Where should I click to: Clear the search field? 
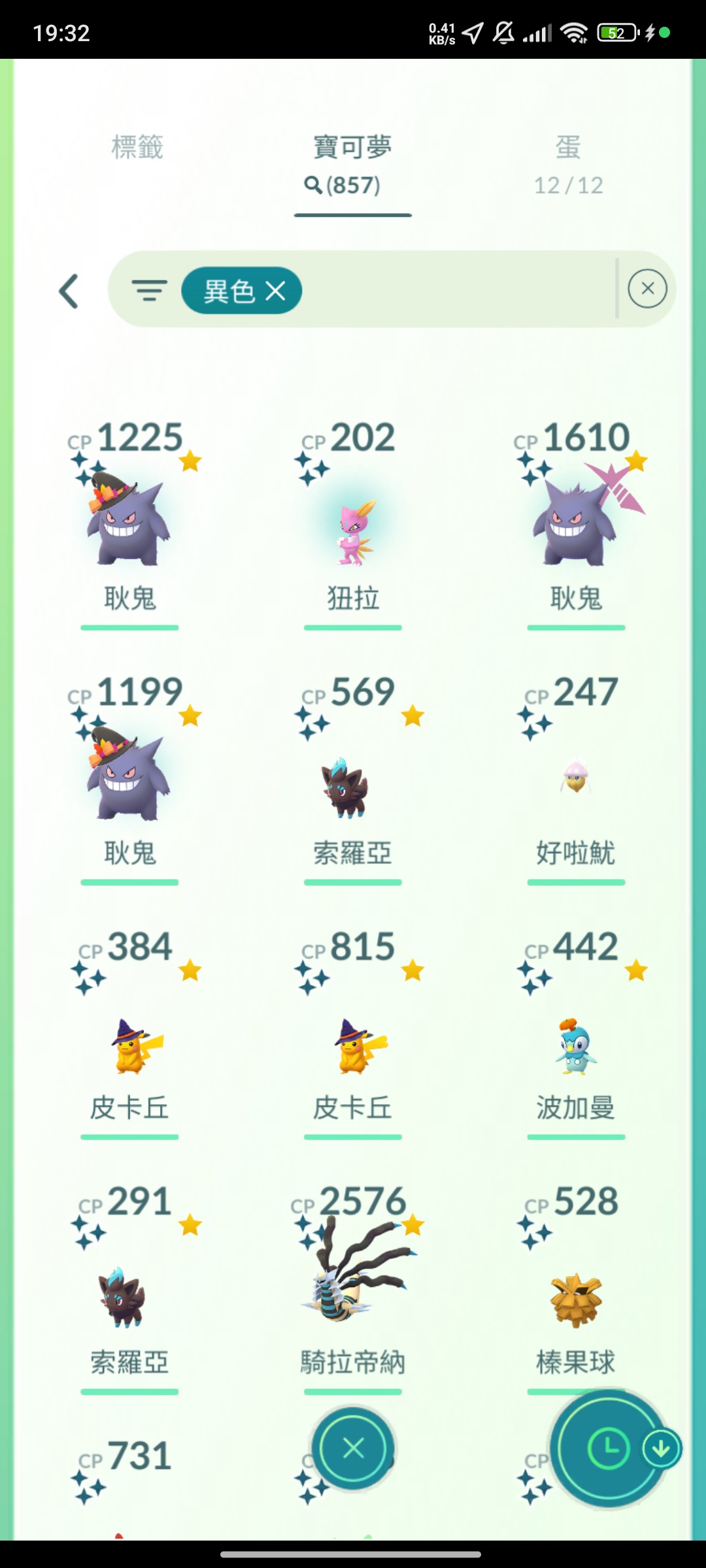click(x=647, y=288)
